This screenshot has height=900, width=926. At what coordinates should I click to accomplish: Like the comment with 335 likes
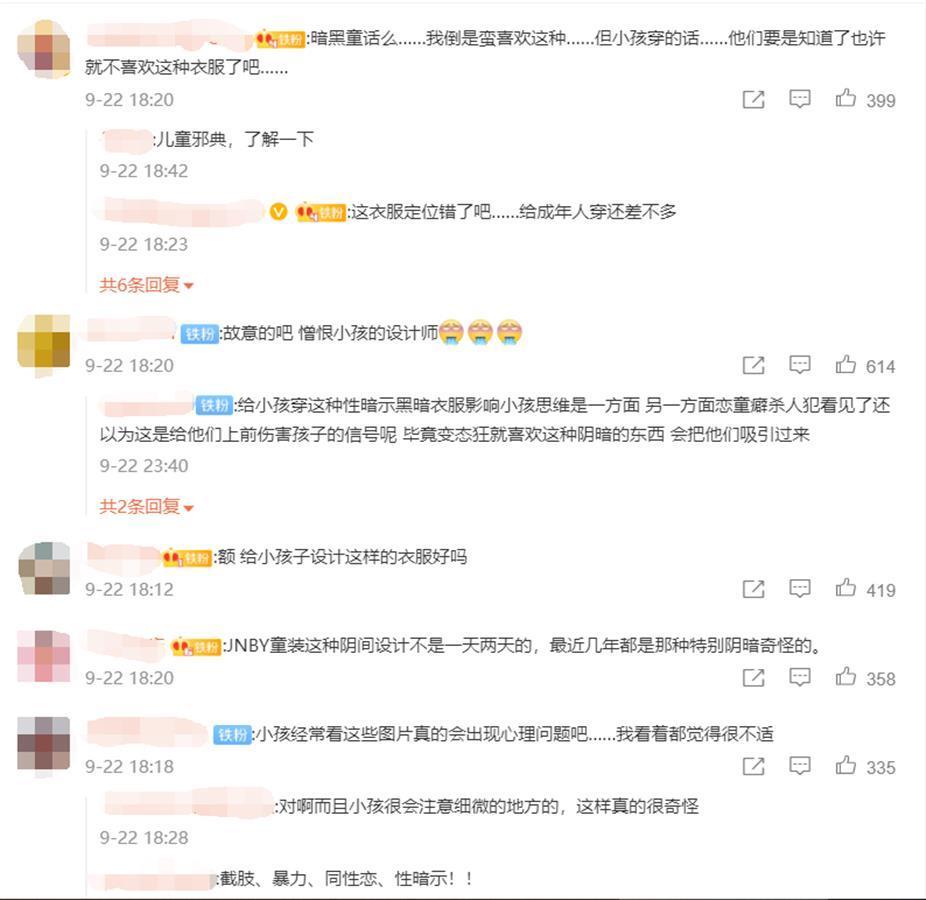[x=847, y=767]
